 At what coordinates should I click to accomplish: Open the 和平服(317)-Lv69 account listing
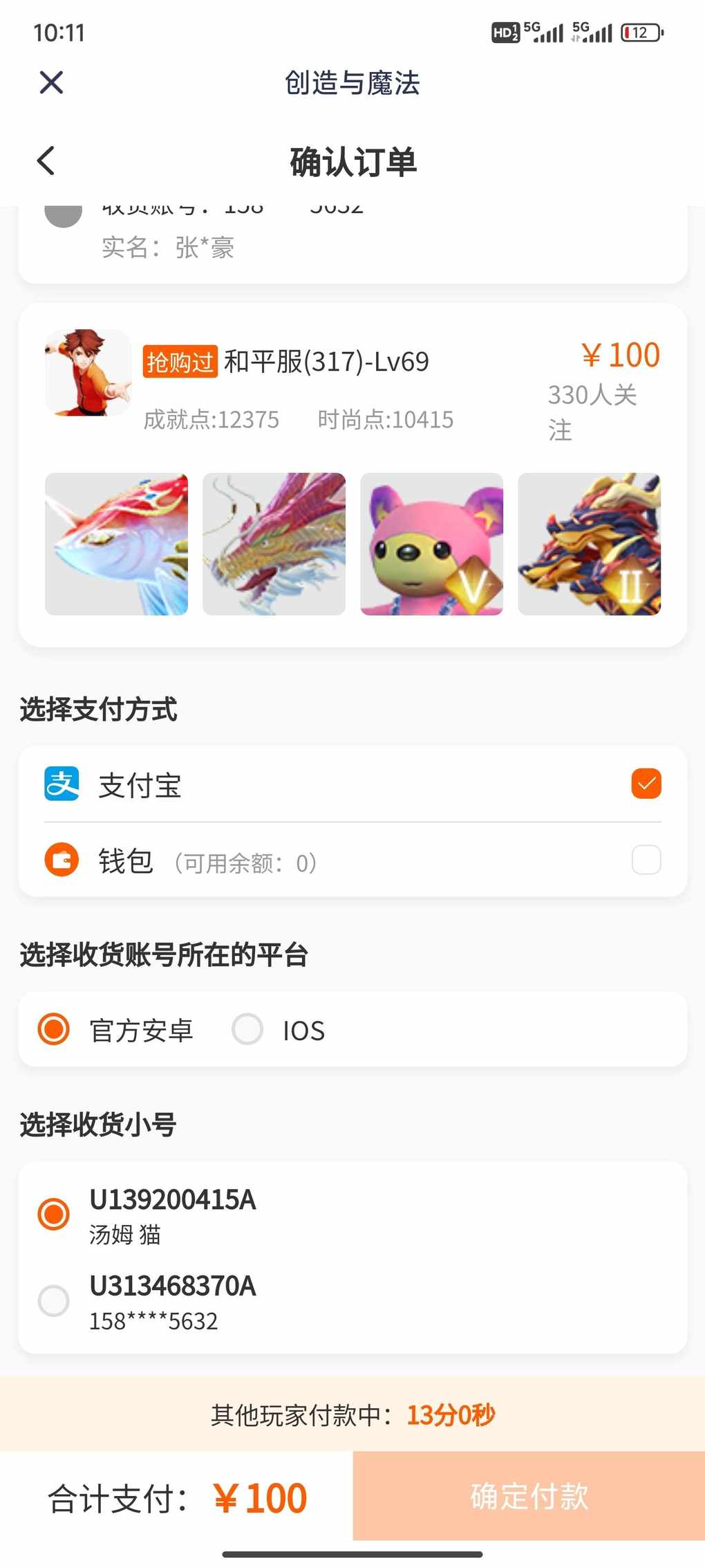[326, 362]
